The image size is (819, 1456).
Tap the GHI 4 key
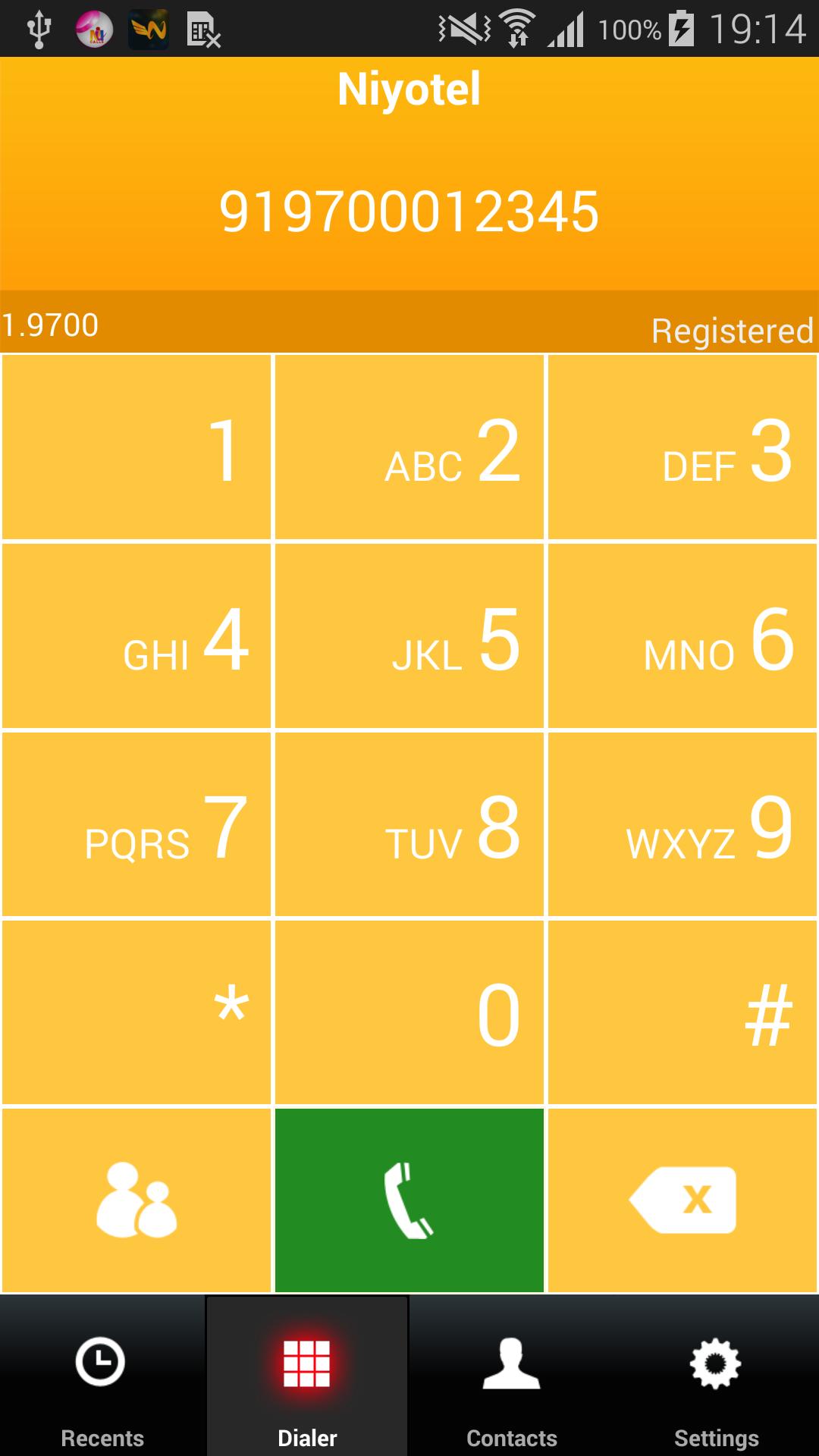[136, 635]
